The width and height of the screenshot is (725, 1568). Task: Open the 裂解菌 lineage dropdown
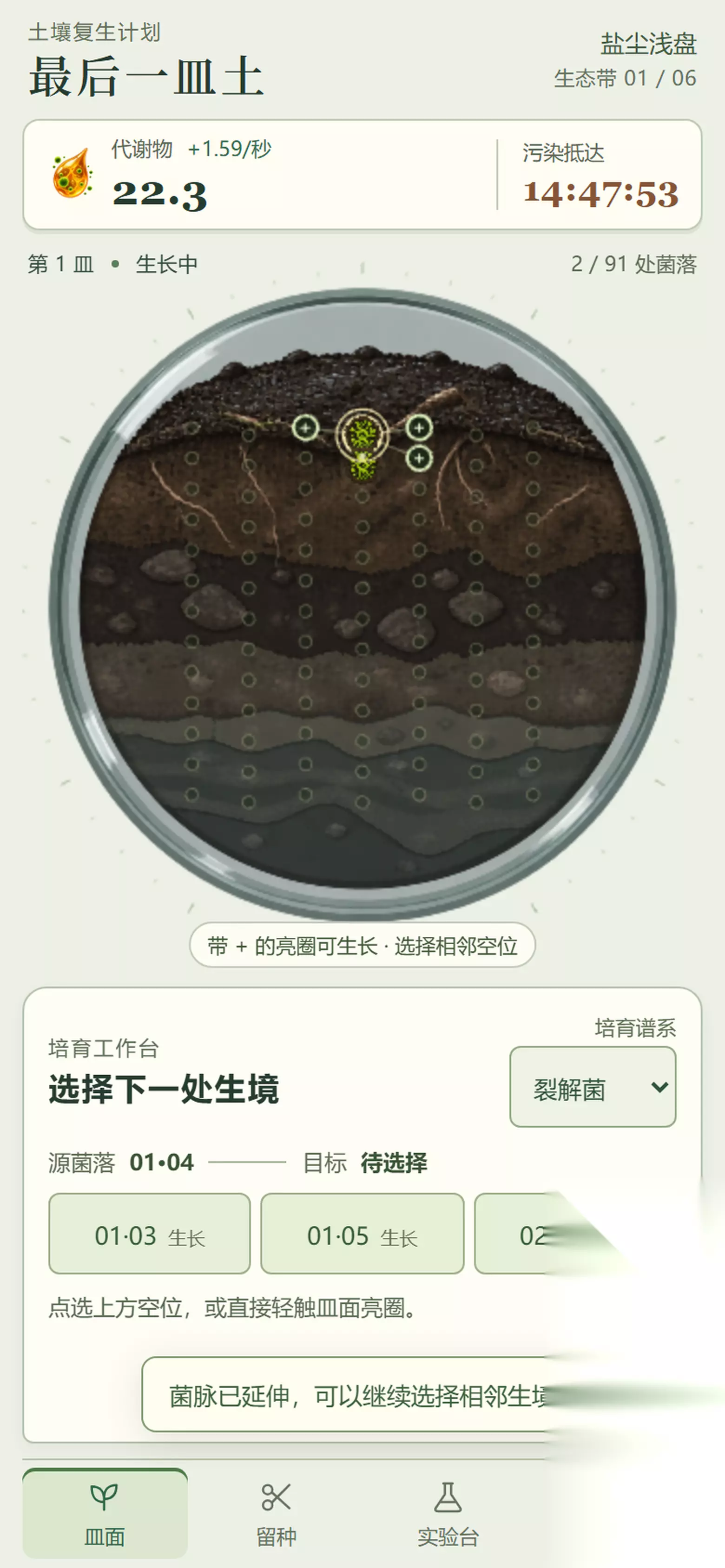click(592, 1086)
